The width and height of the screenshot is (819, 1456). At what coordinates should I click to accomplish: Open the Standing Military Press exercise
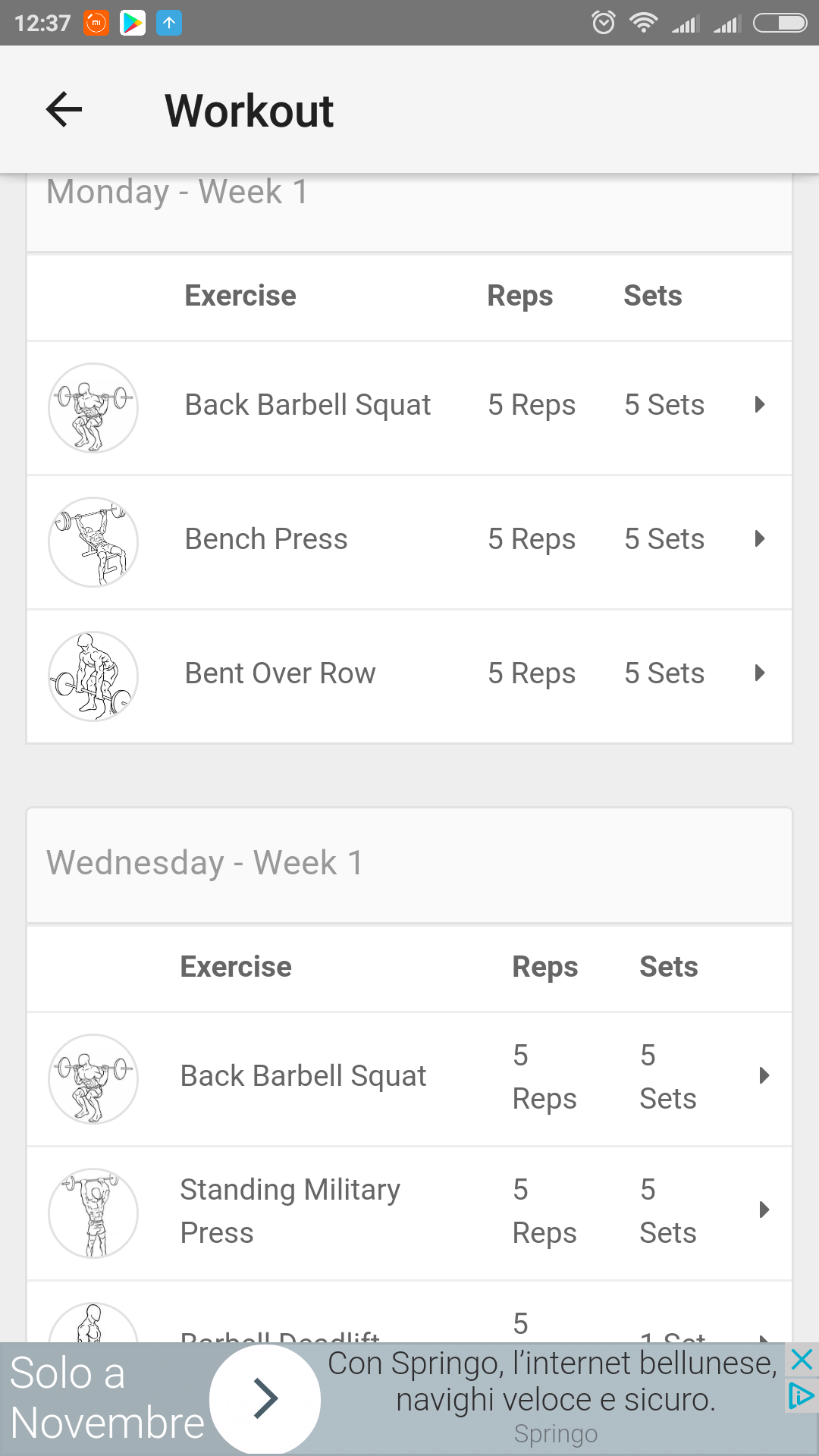(x=409, y=1213)
